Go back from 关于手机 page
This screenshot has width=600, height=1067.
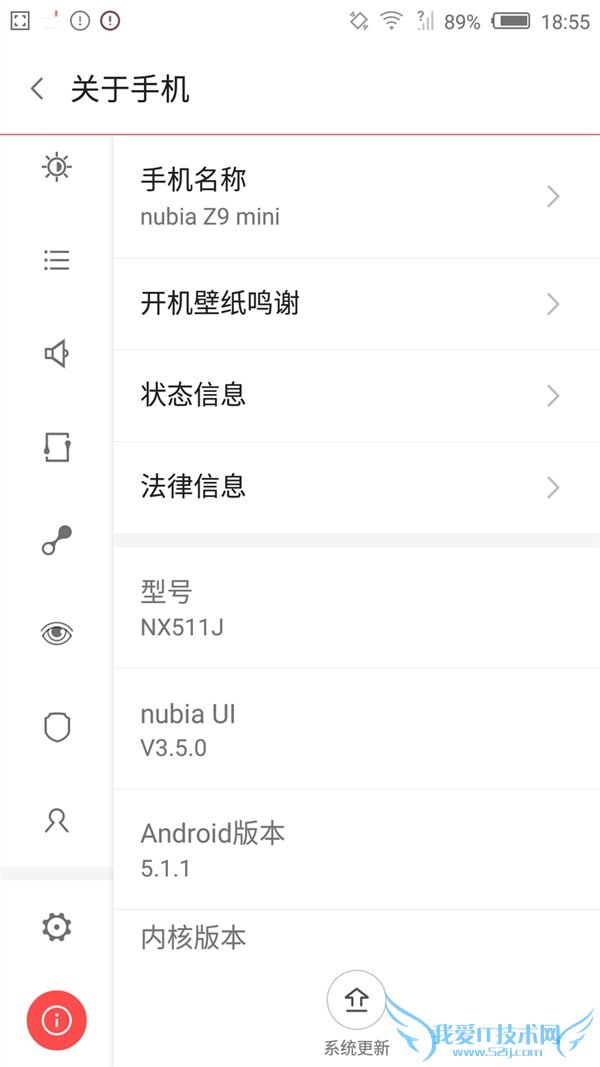tap(37, 89)
